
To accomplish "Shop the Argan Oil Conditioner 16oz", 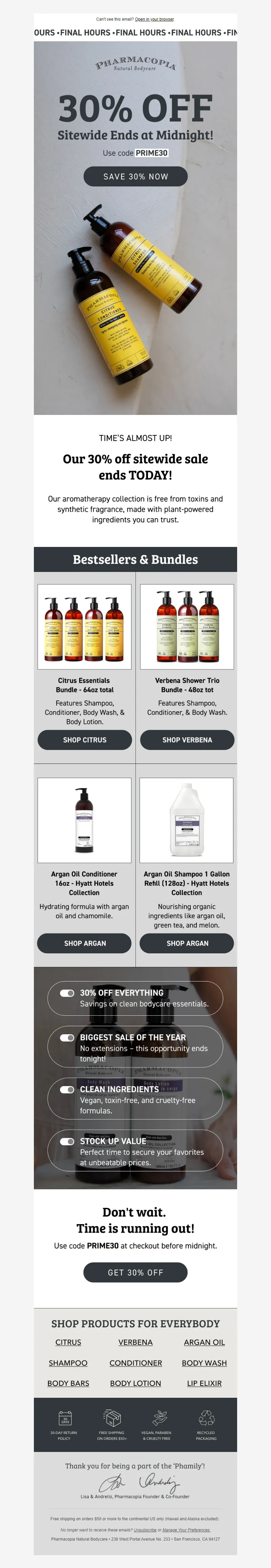I will 85,943.
